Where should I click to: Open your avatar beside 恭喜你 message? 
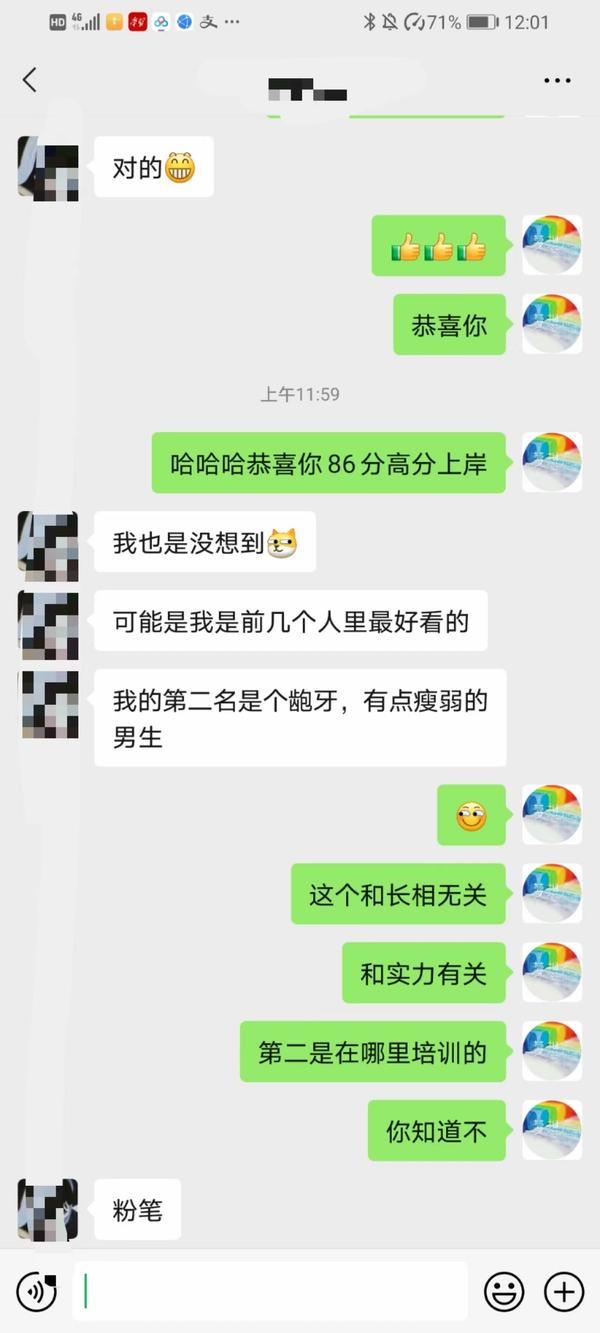(x=552, y=324)
